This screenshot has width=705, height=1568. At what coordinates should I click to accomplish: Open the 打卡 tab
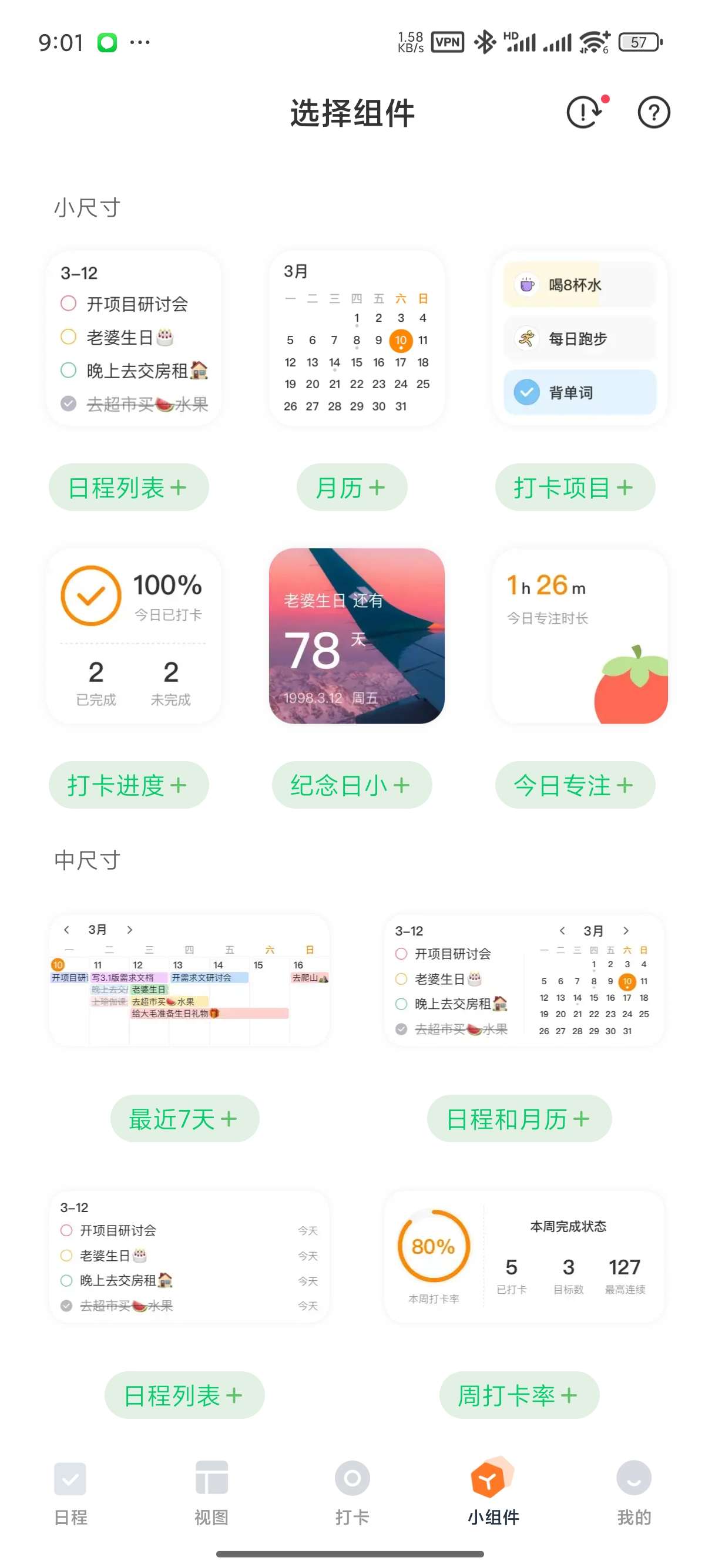coord(352,1492)
